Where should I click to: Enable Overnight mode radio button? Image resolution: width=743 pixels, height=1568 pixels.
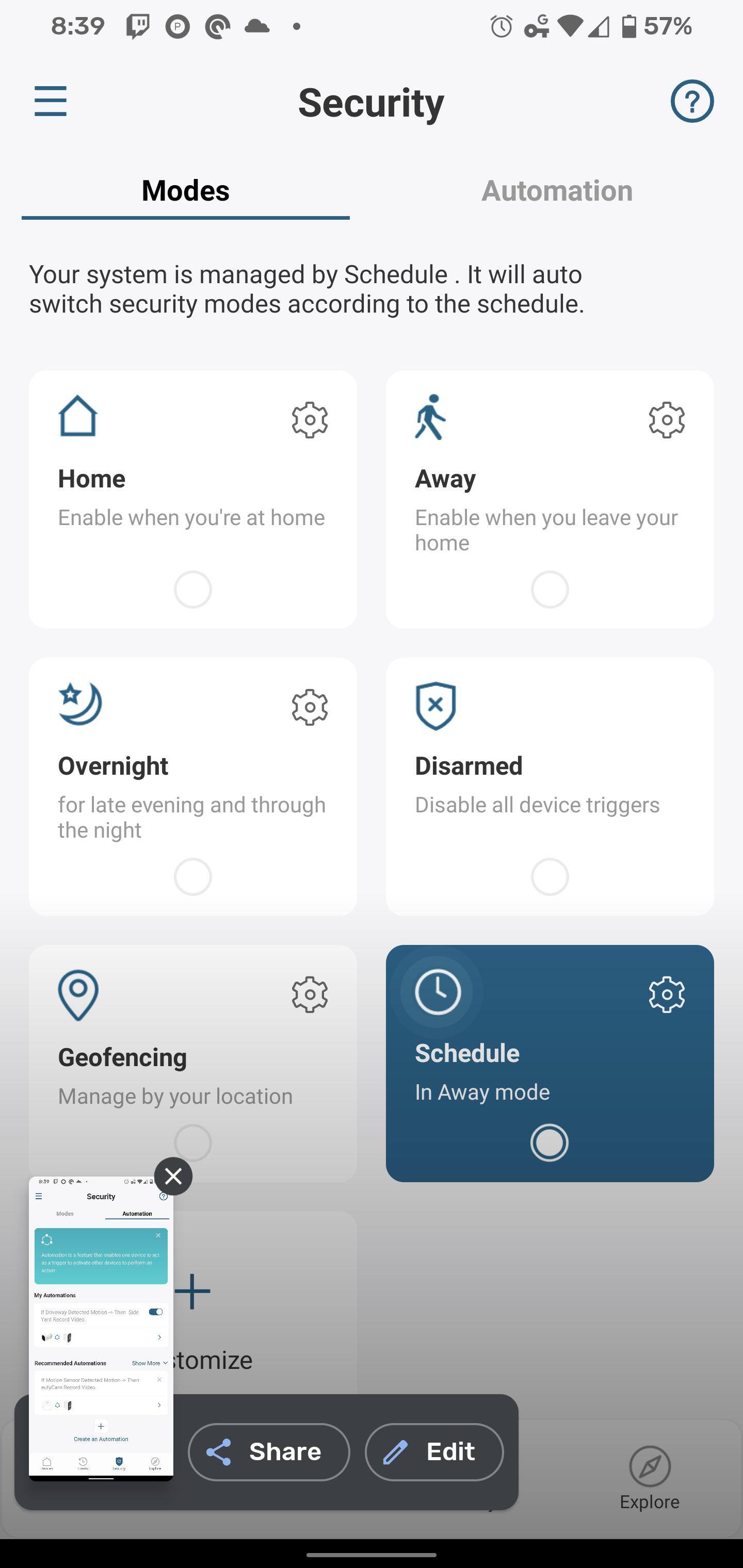(192, 876)
